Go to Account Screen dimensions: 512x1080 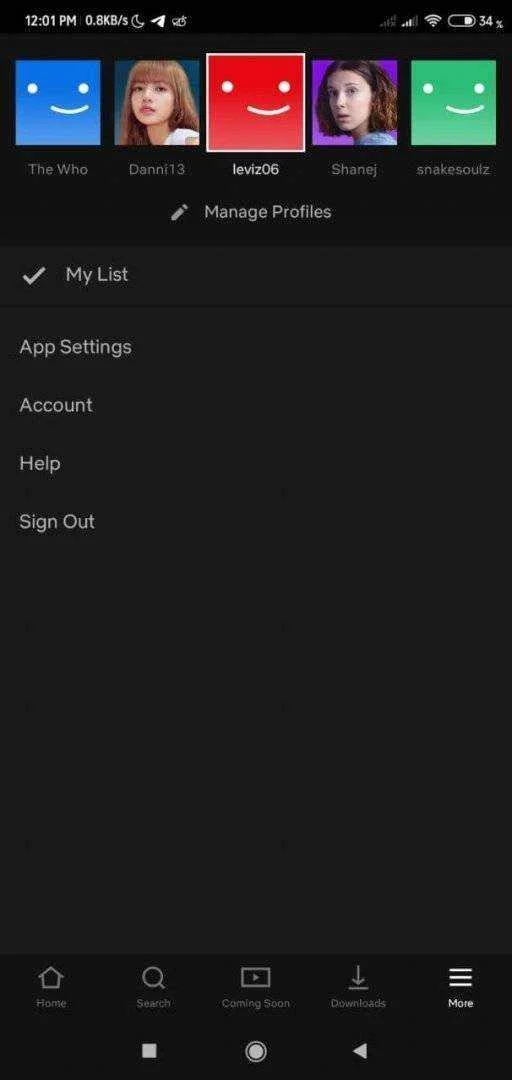pos(56,405)
